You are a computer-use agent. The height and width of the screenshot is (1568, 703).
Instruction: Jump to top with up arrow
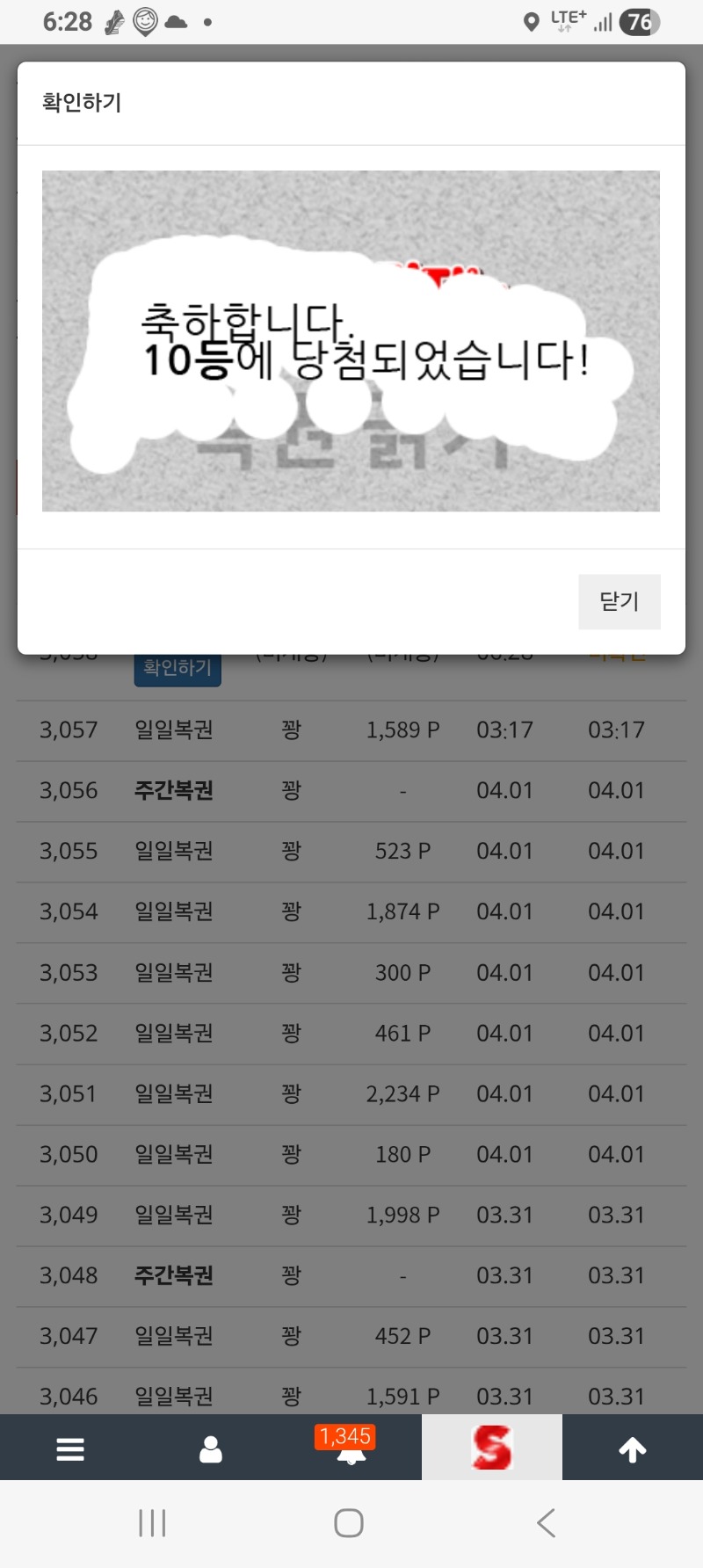633,1449
